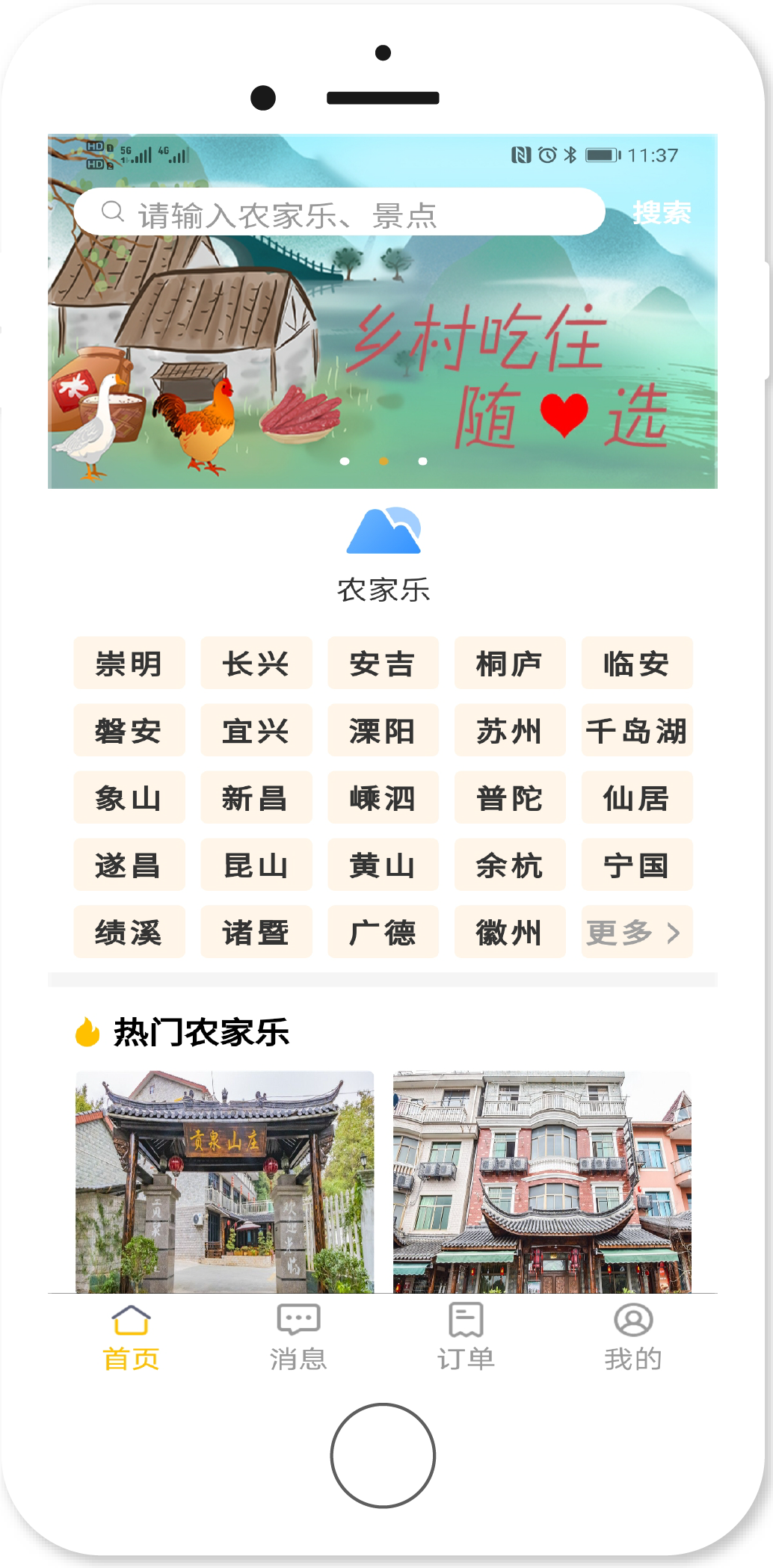Choose the 长兴 location chip
773x1568 pixels.
(256, 664)
